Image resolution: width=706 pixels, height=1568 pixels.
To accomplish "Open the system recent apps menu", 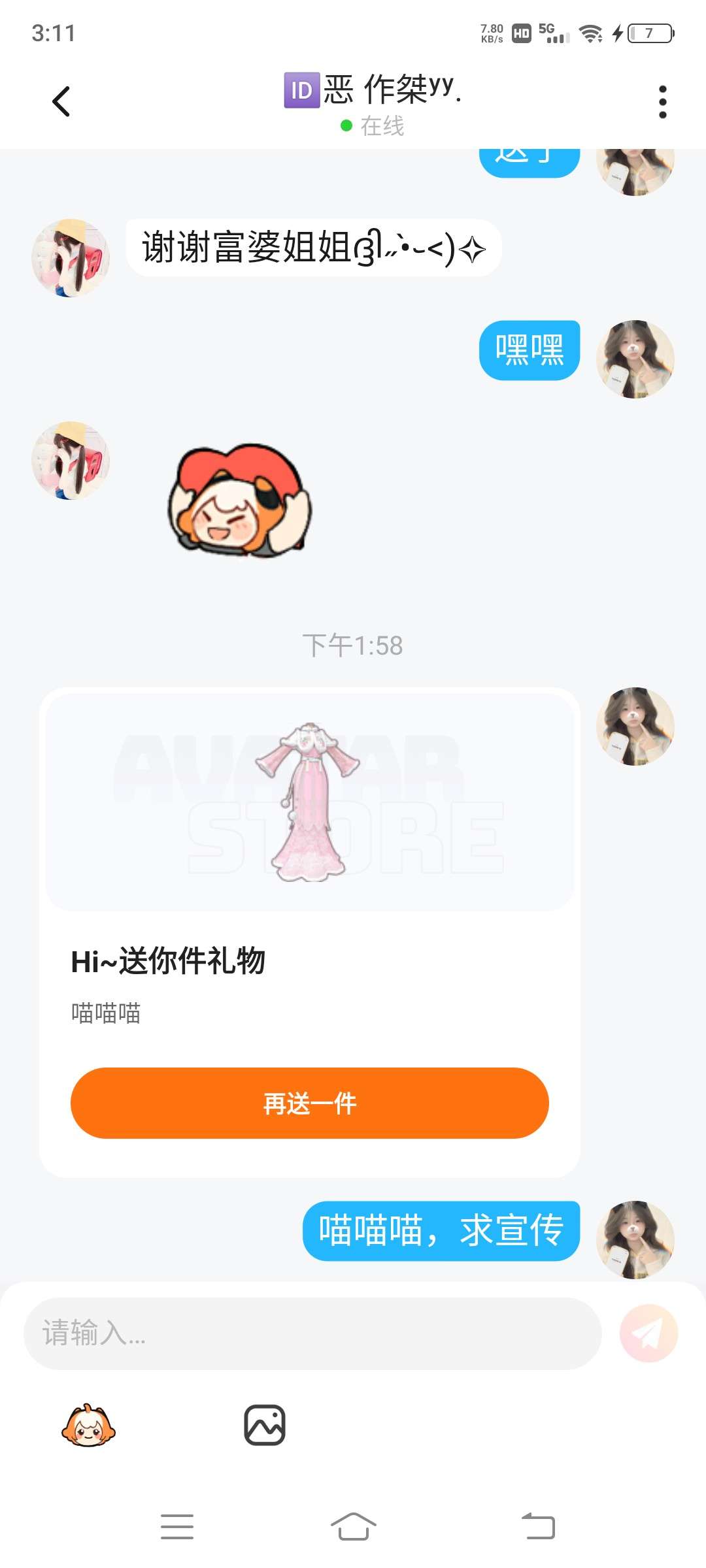I will (177, 1526).
